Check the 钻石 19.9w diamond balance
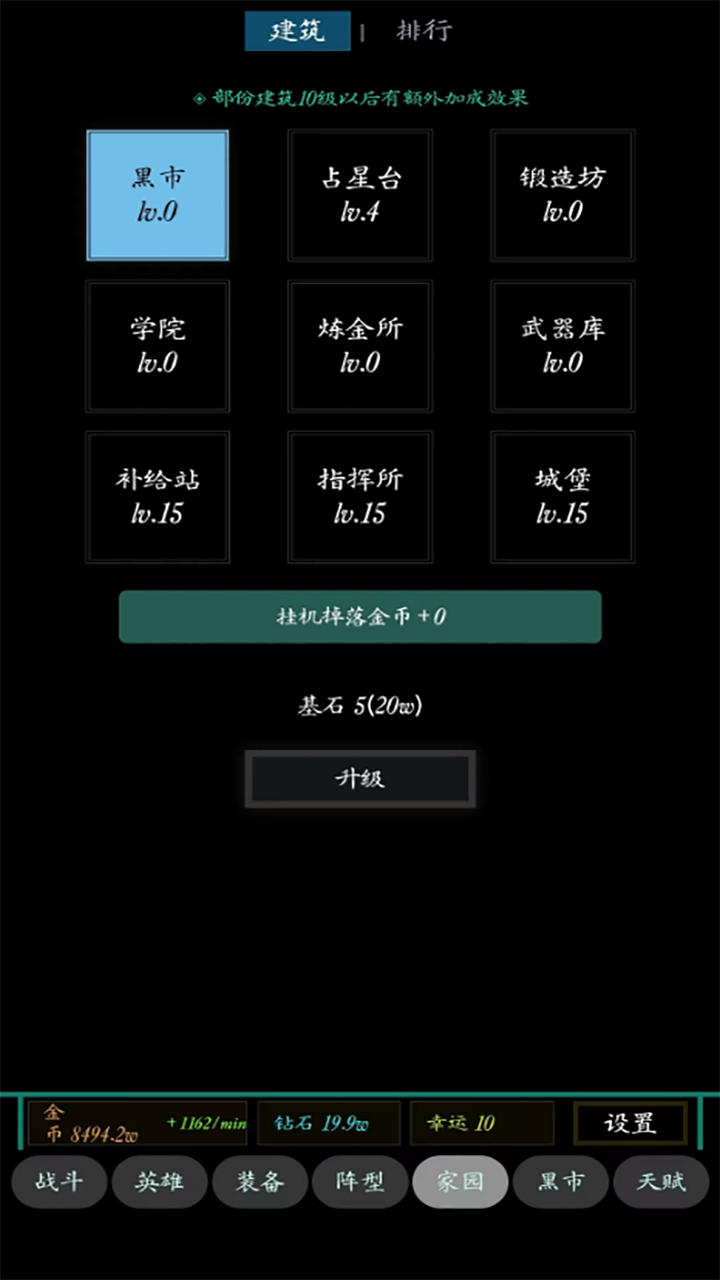 pos(328,1123)
